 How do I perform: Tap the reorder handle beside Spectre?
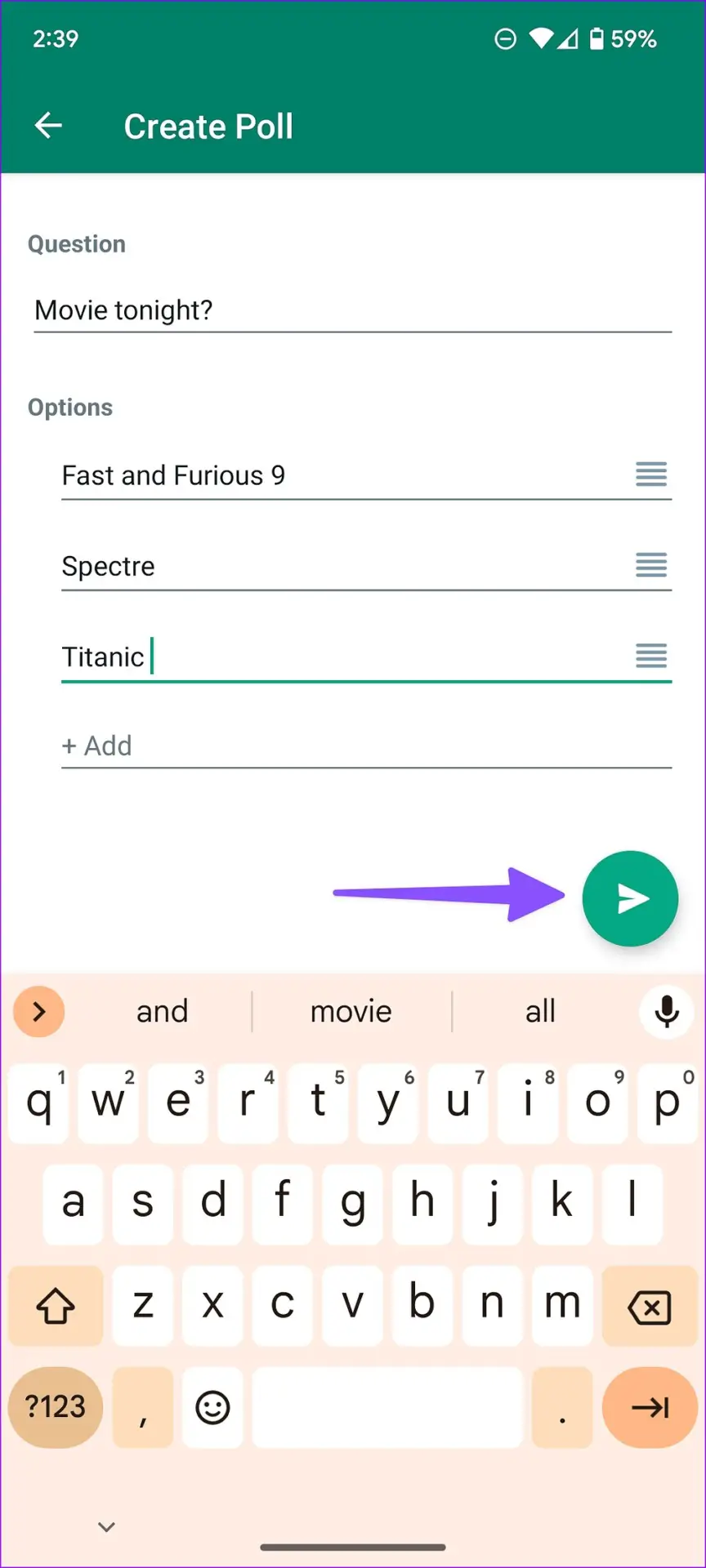click(651, 565)
